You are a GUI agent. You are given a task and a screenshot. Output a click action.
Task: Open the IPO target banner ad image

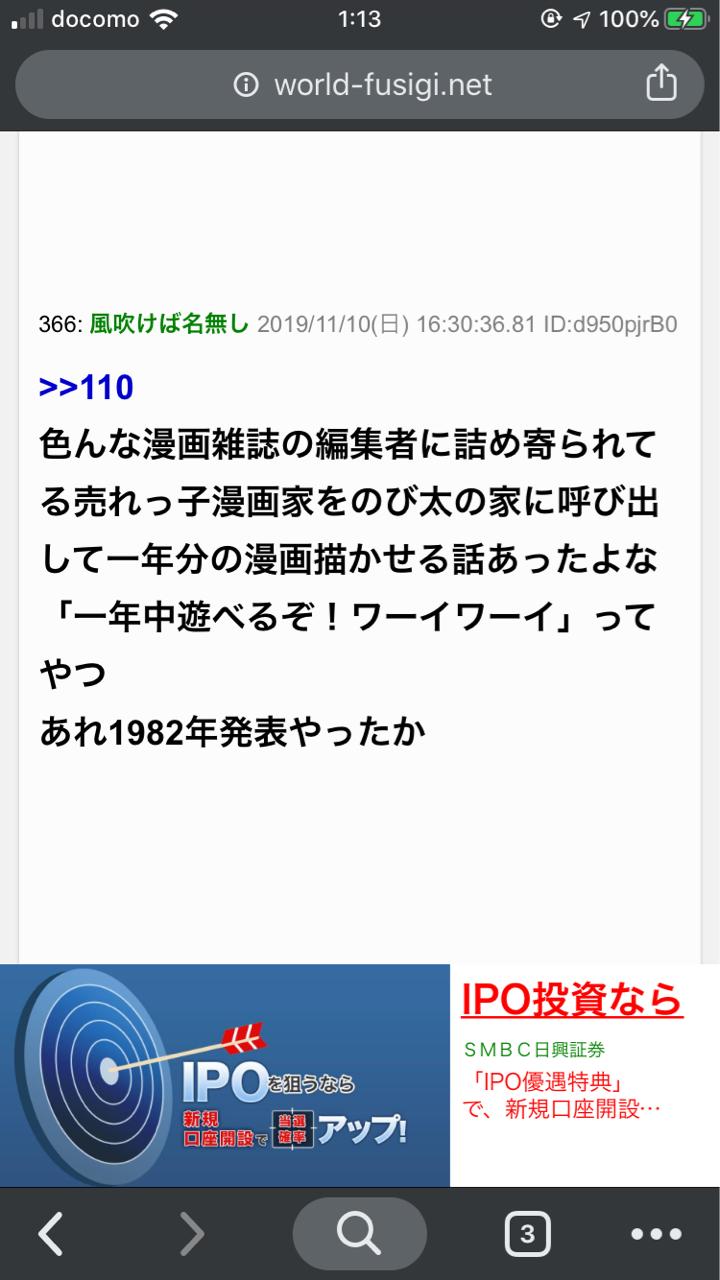pos(225,1074)
